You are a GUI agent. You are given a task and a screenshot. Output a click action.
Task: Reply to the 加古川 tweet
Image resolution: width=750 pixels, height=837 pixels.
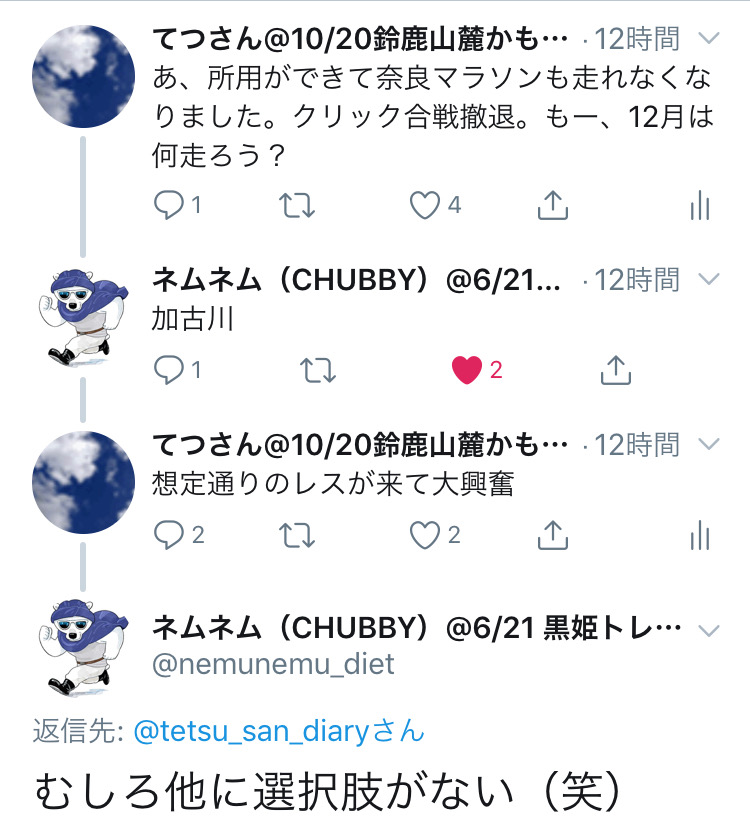[x=169, y=371]
